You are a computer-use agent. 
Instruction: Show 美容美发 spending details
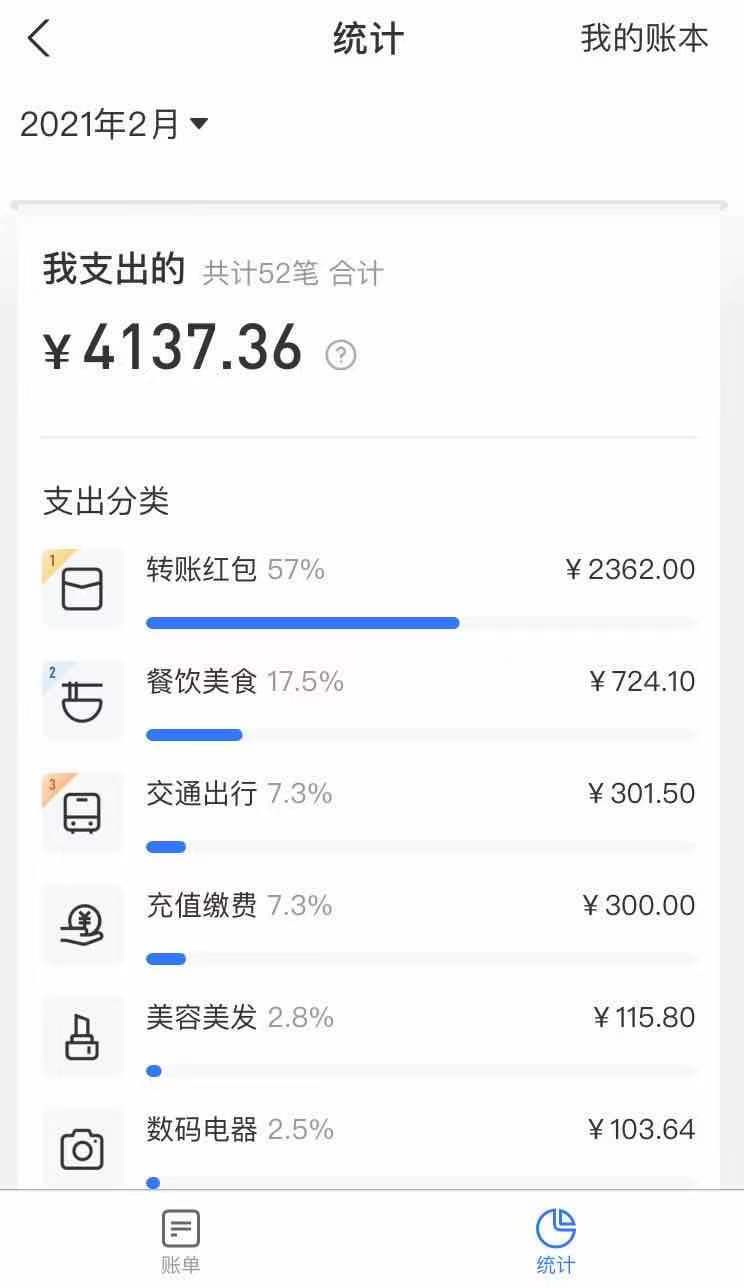[x=369, y=1037]
